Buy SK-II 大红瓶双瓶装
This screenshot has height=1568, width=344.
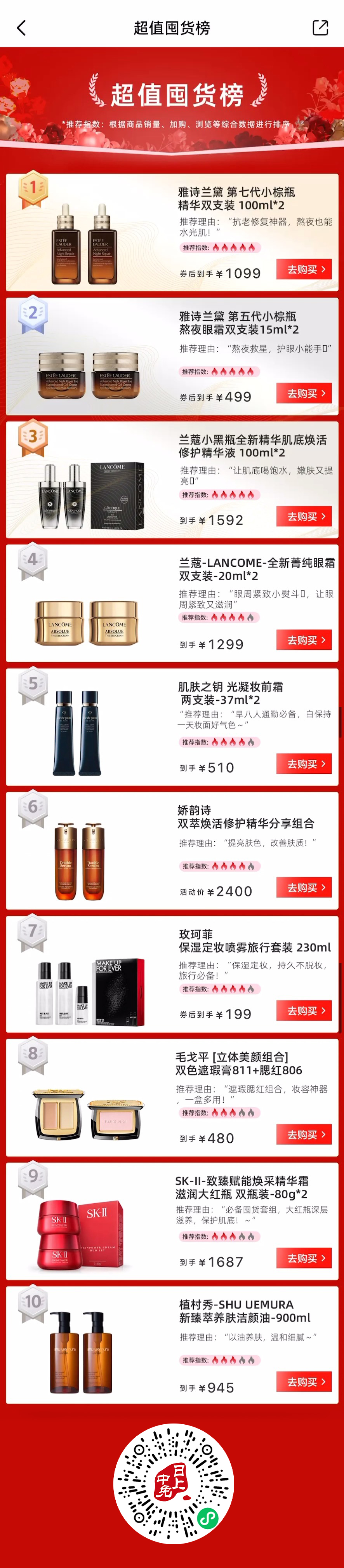point(304,1258)
